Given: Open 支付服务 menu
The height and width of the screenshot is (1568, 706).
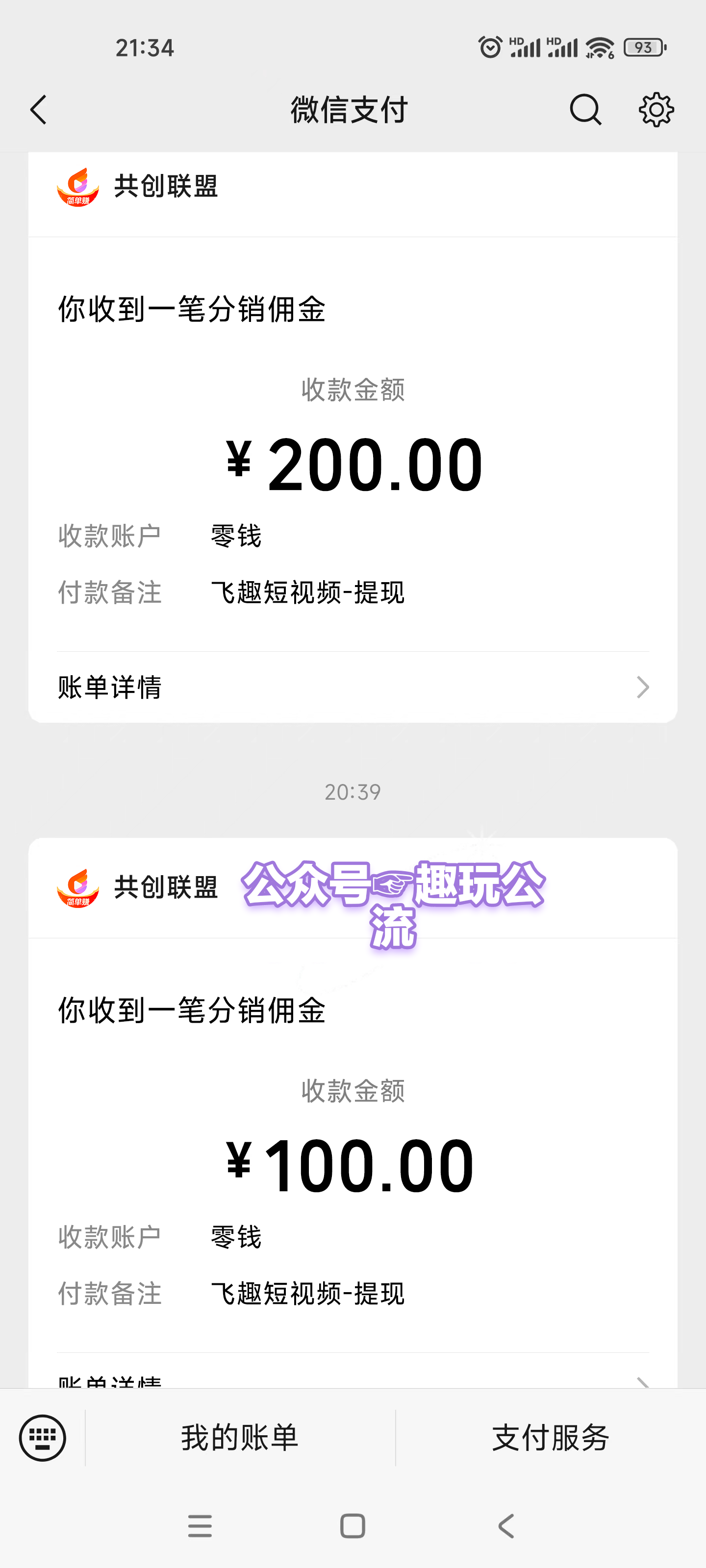Looking at the screenshot, I should [x=551, y=1438].
